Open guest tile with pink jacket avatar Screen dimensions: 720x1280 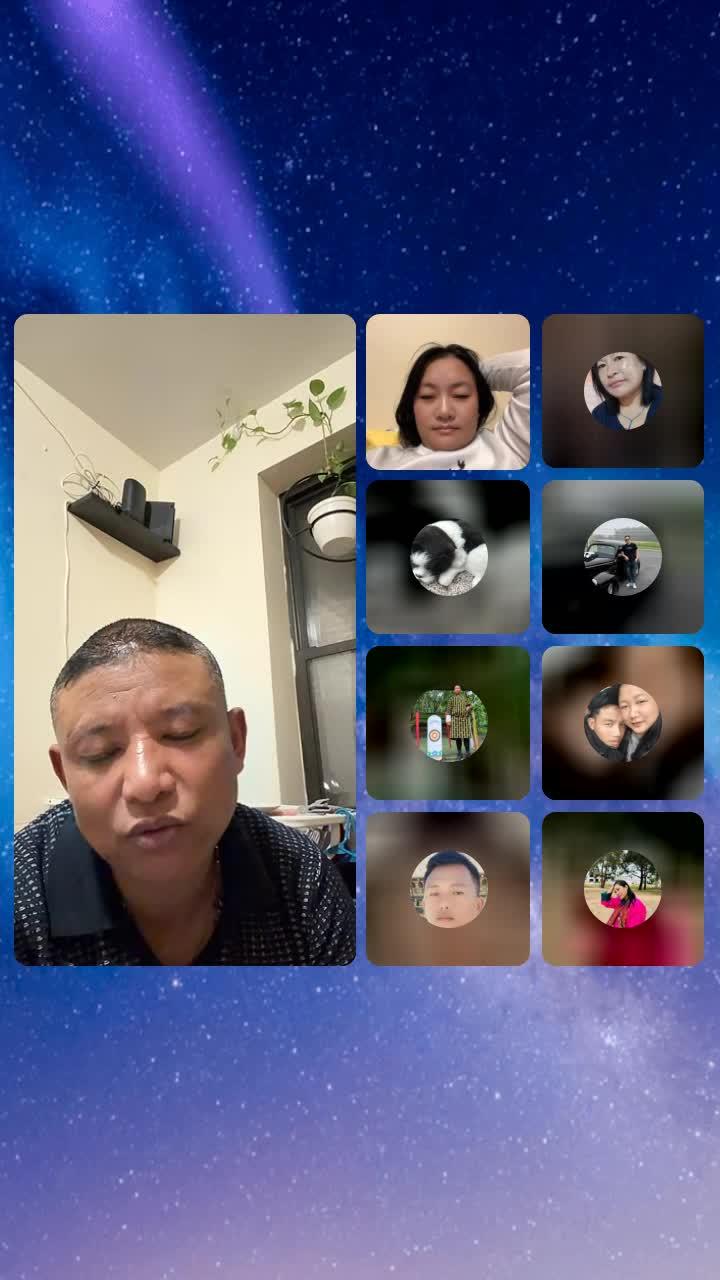tap(623, 889)
